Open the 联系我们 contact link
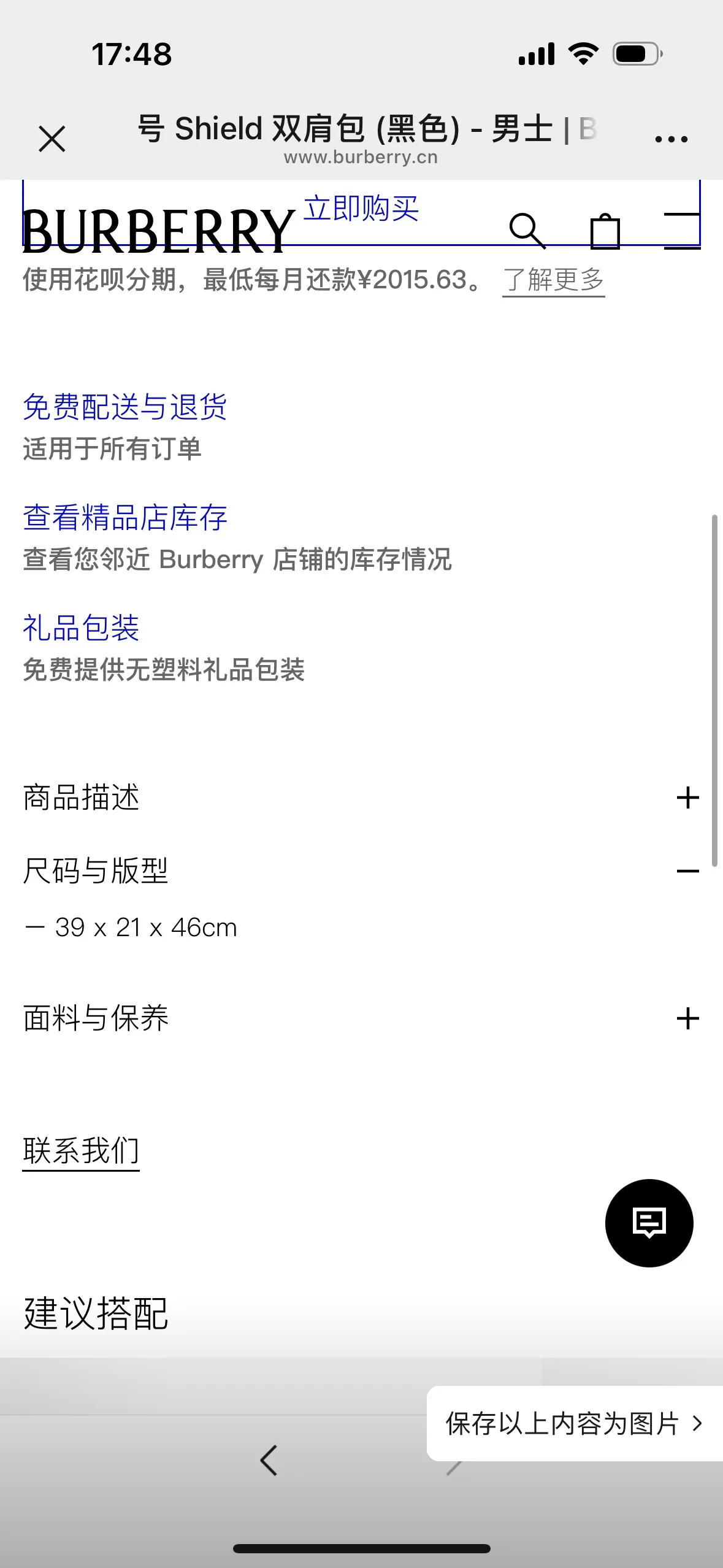 point(81,1151)
